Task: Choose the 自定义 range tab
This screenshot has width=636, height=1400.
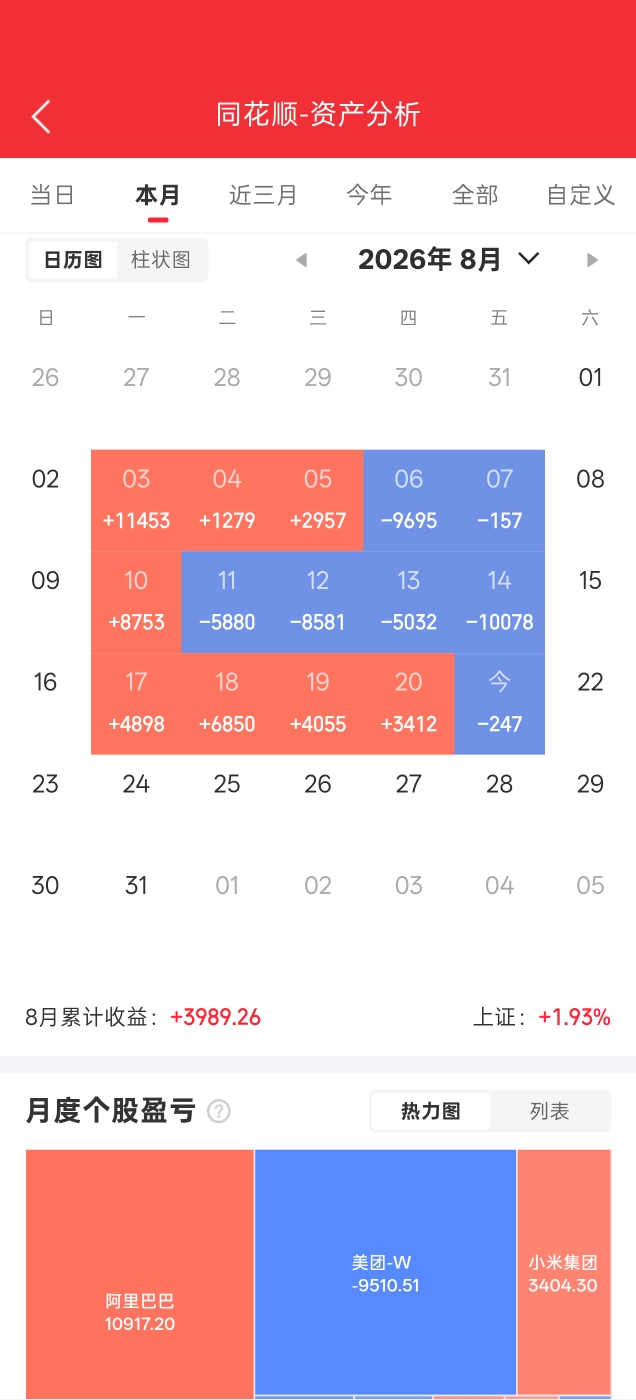Action: tap(581, 194)
